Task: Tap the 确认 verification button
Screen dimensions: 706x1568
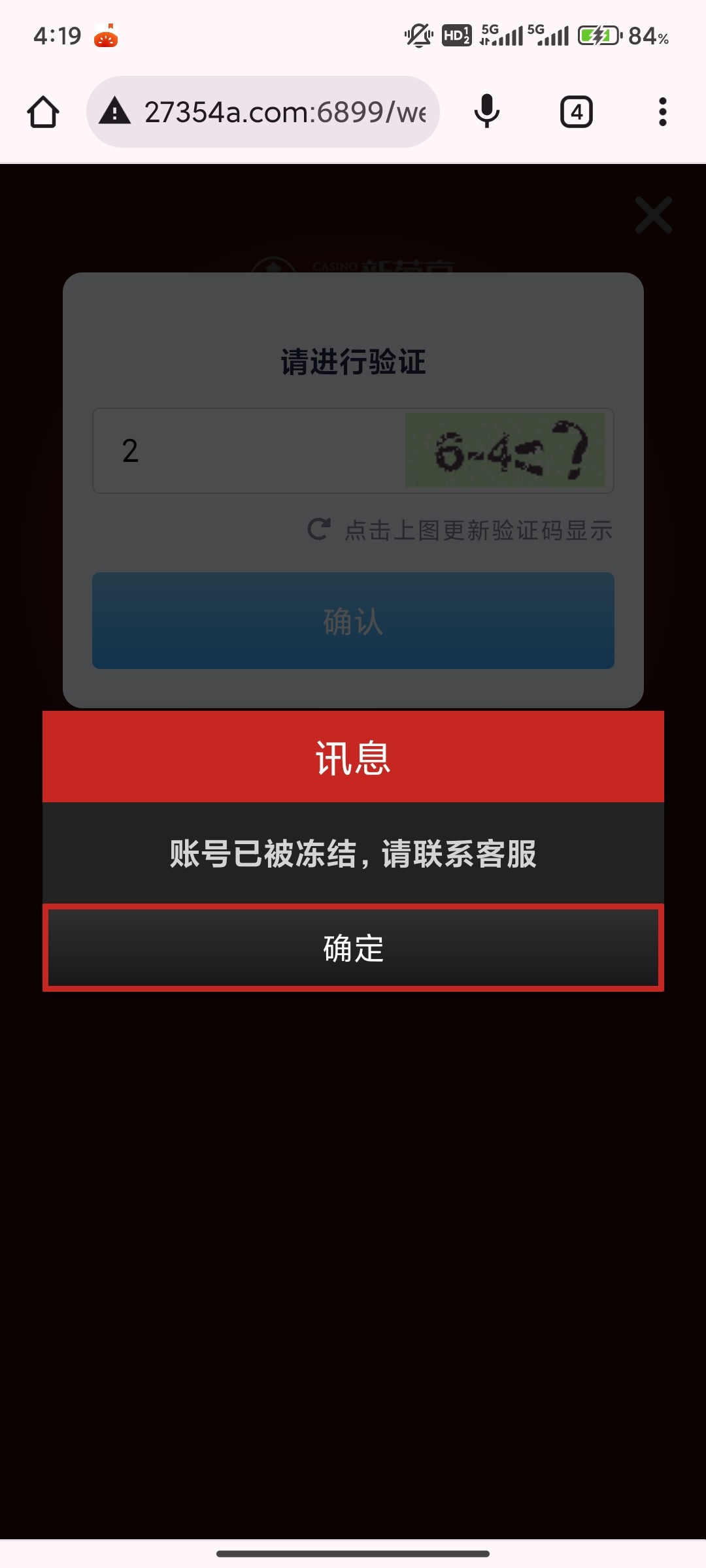Action: pyautogui.click(x=353, y=621)
